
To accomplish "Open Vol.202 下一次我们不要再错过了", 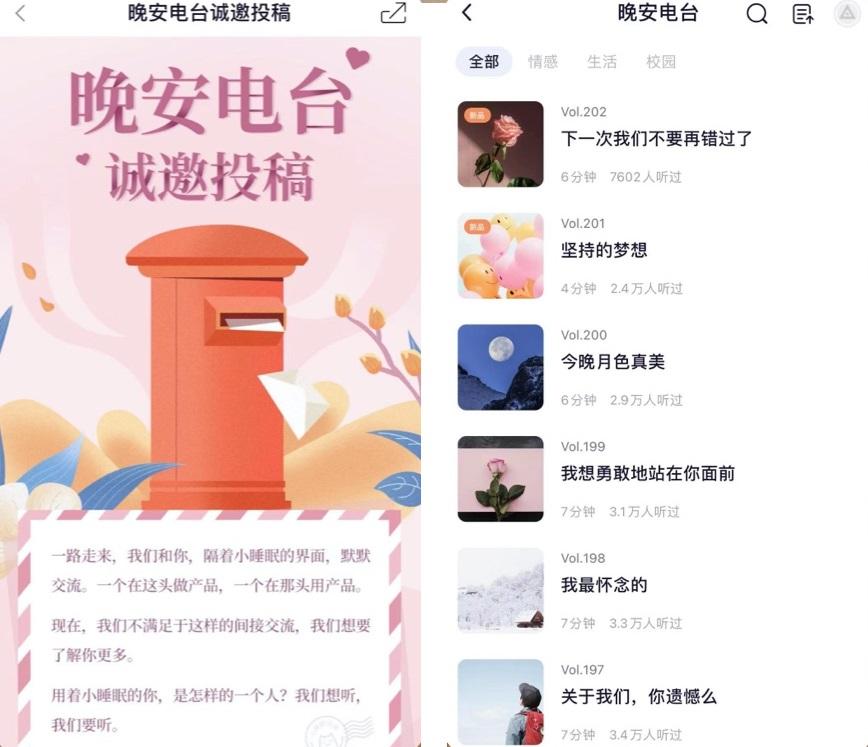I will tap(656, 139).
